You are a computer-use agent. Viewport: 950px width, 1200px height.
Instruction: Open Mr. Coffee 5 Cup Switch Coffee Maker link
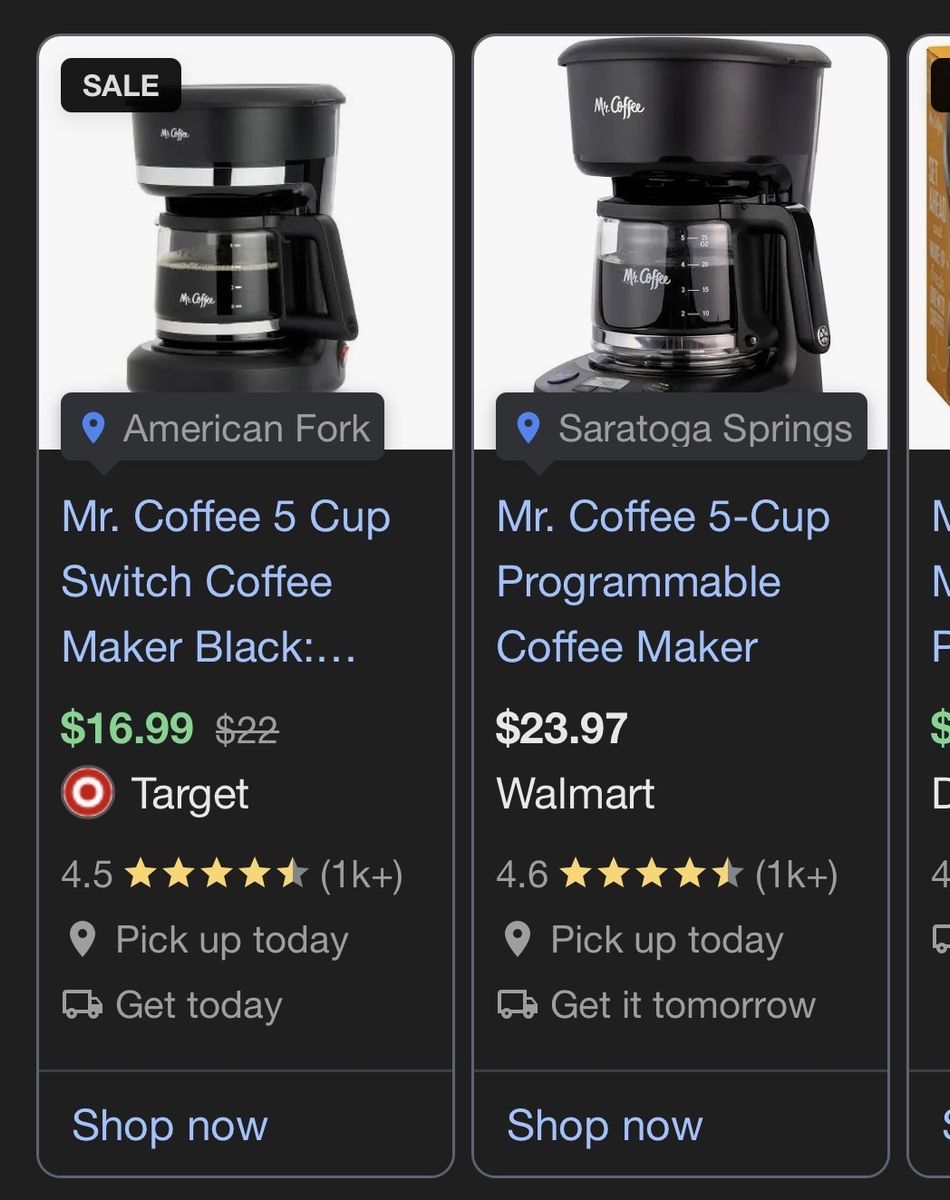(226, 582)
